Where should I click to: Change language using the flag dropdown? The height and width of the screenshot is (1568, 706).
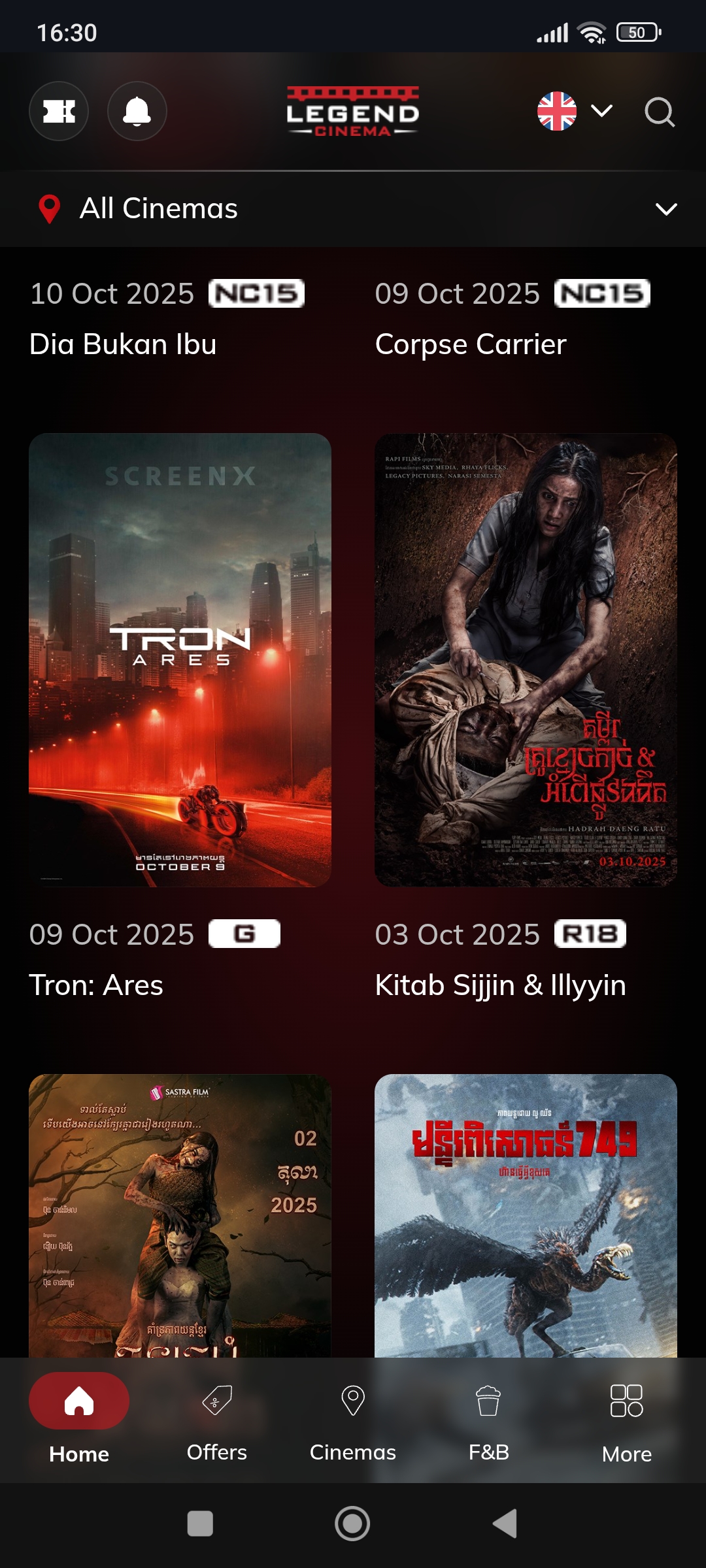pyautogui.click(x=574, y=111)
